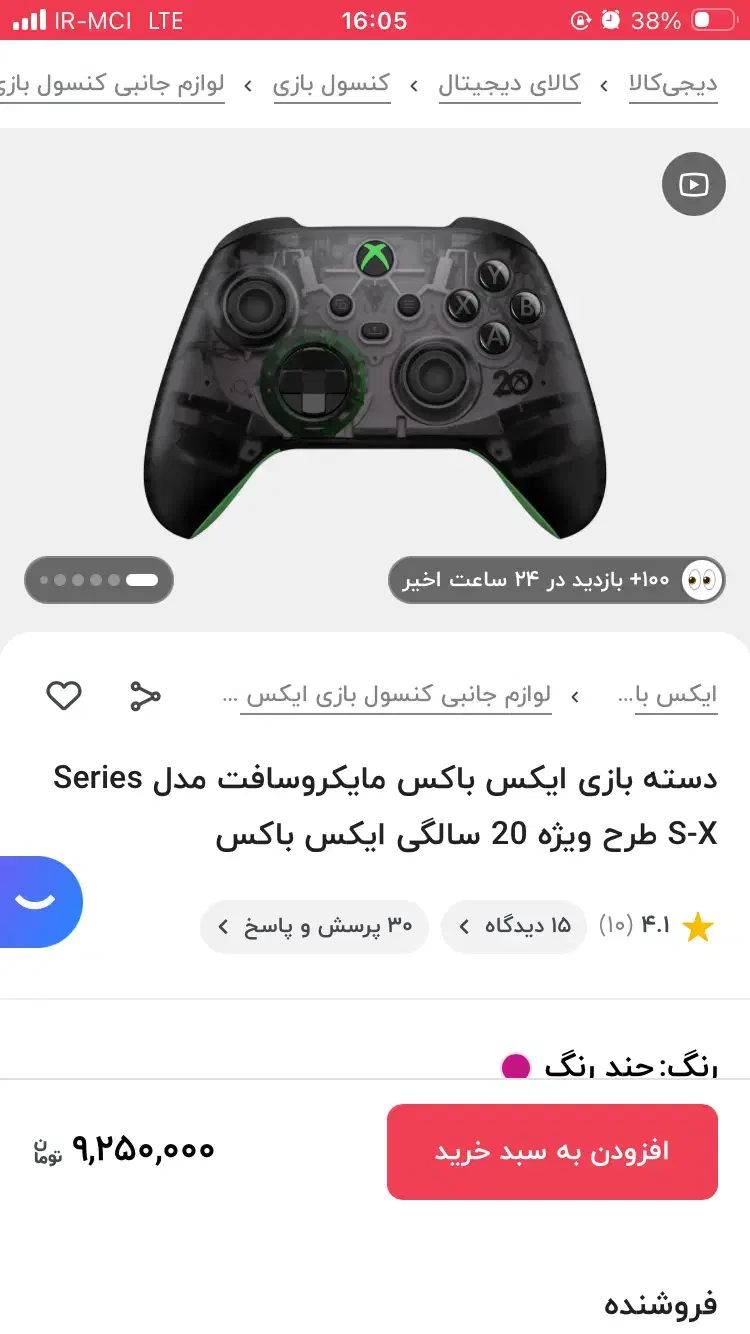Add product to favorites with heart icon
The image size is (750, 1334).
pyautogui.click(x=64, y=695)
